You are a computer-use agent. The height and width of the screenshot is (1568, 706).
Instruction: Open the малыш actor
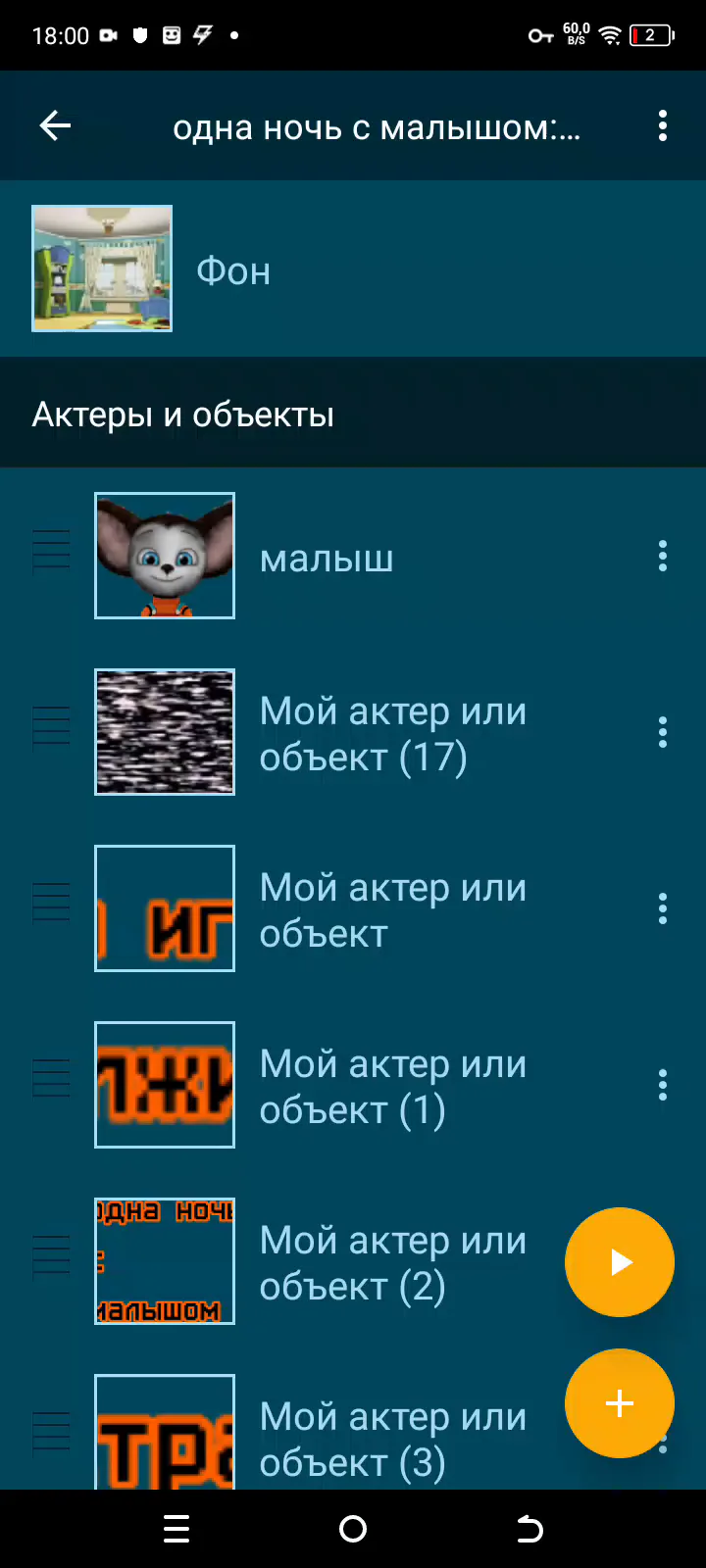(x=327, y=558)
